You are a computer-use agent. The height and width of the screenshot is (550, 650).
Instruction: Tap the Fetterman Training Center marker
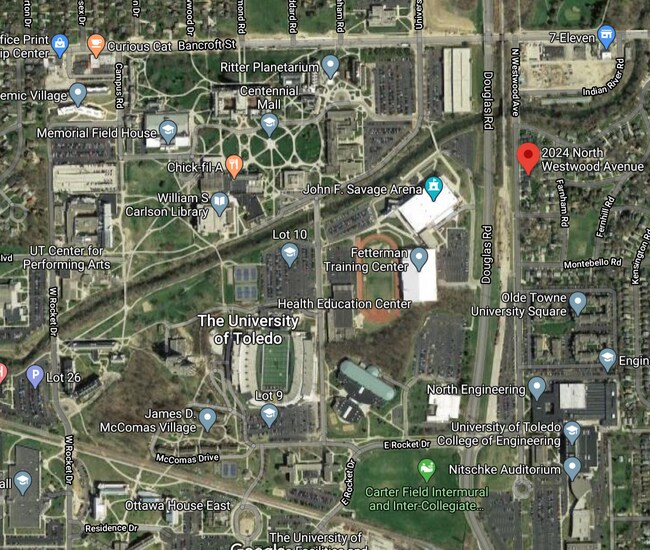point(419,259)
